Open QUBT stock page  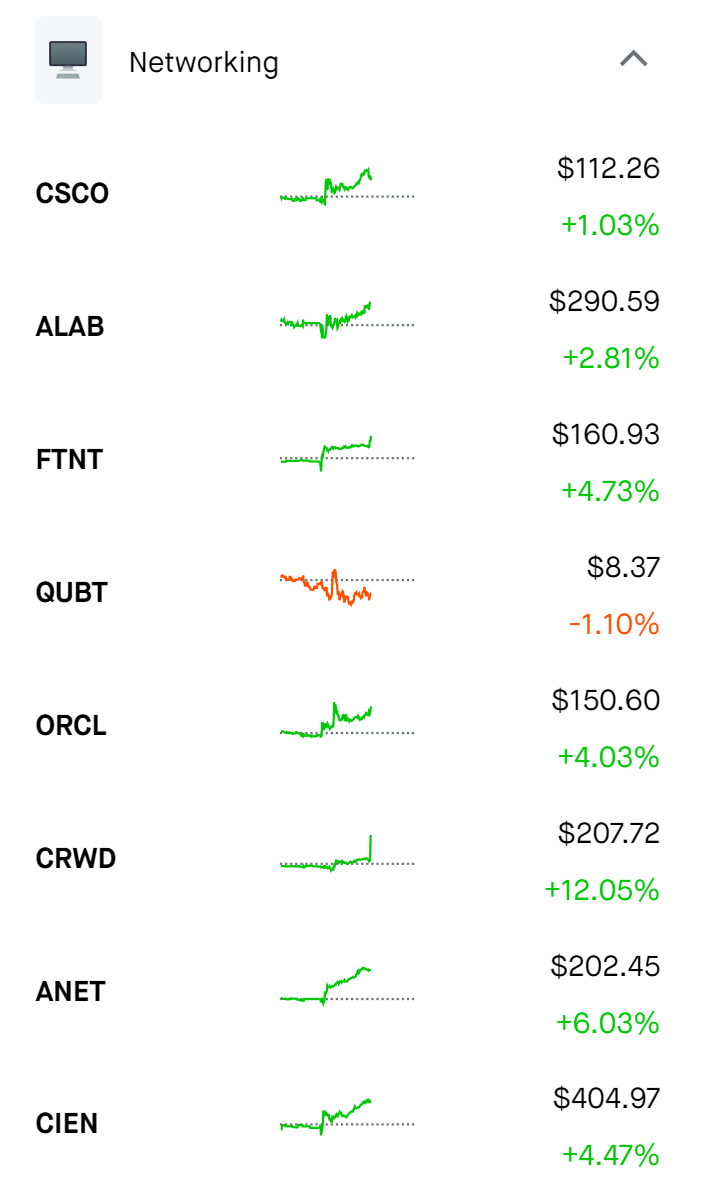354,594
